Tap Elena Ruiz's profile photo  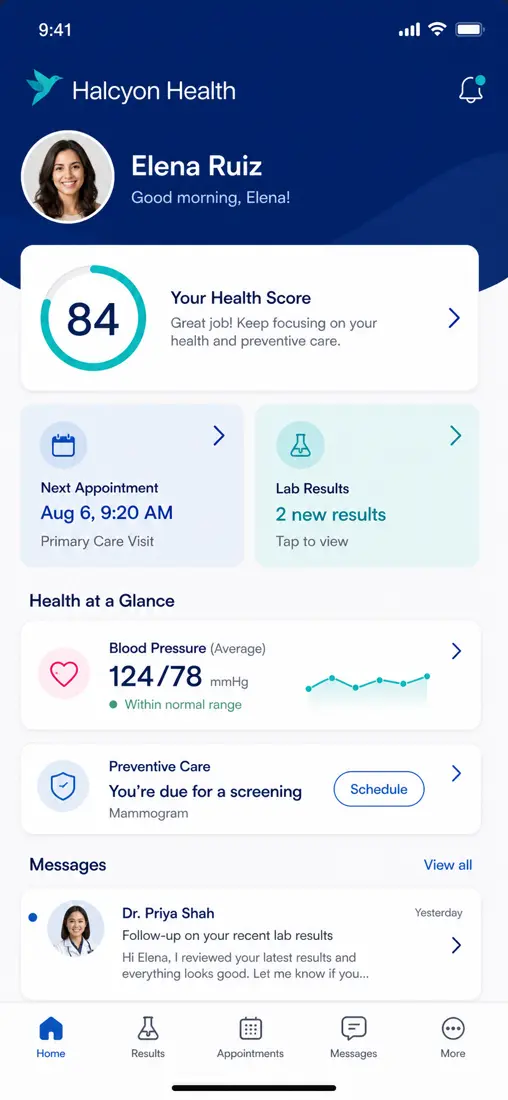(x=68, y=177)
